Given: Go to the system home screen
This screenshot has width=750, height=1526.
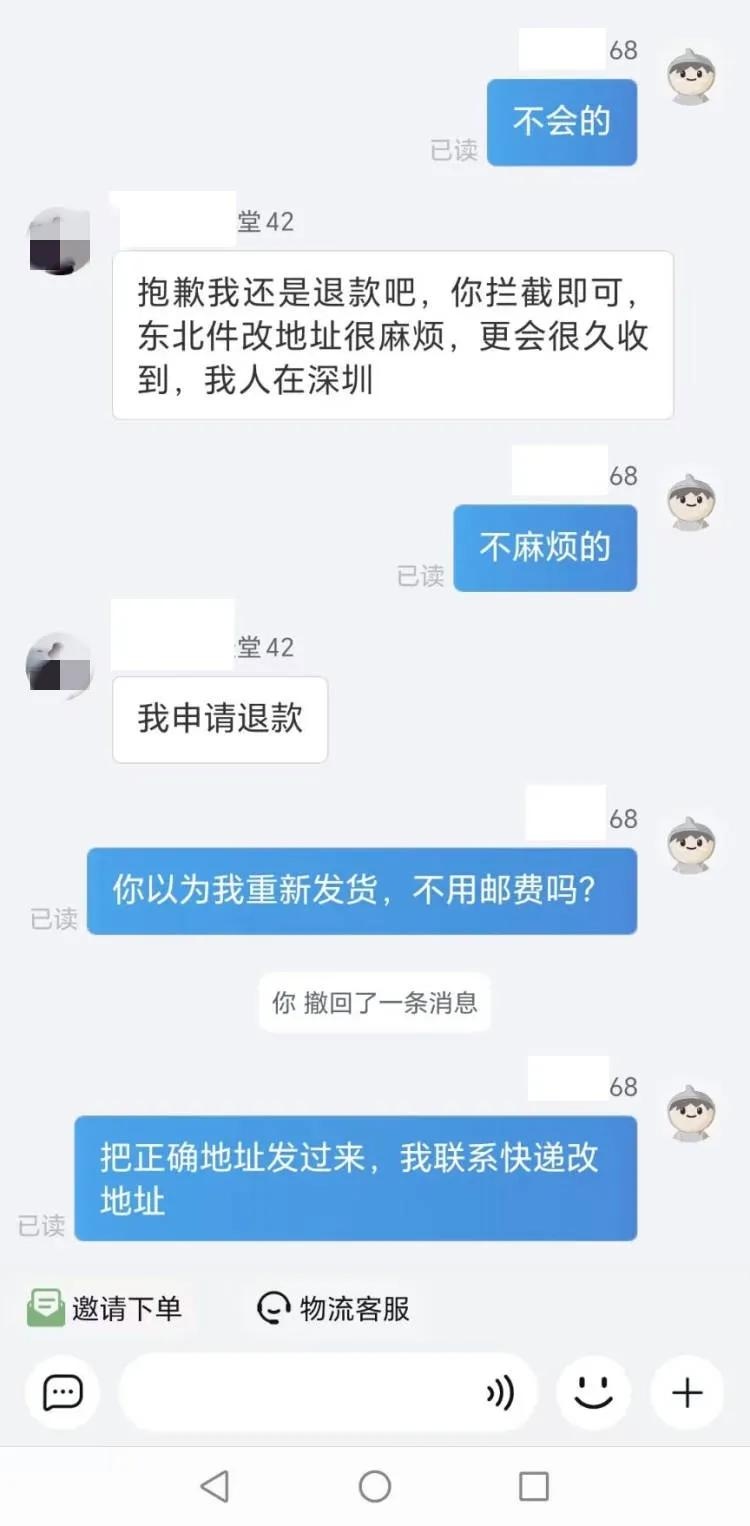Looking at the screenshot, I should click(375, 1486).
